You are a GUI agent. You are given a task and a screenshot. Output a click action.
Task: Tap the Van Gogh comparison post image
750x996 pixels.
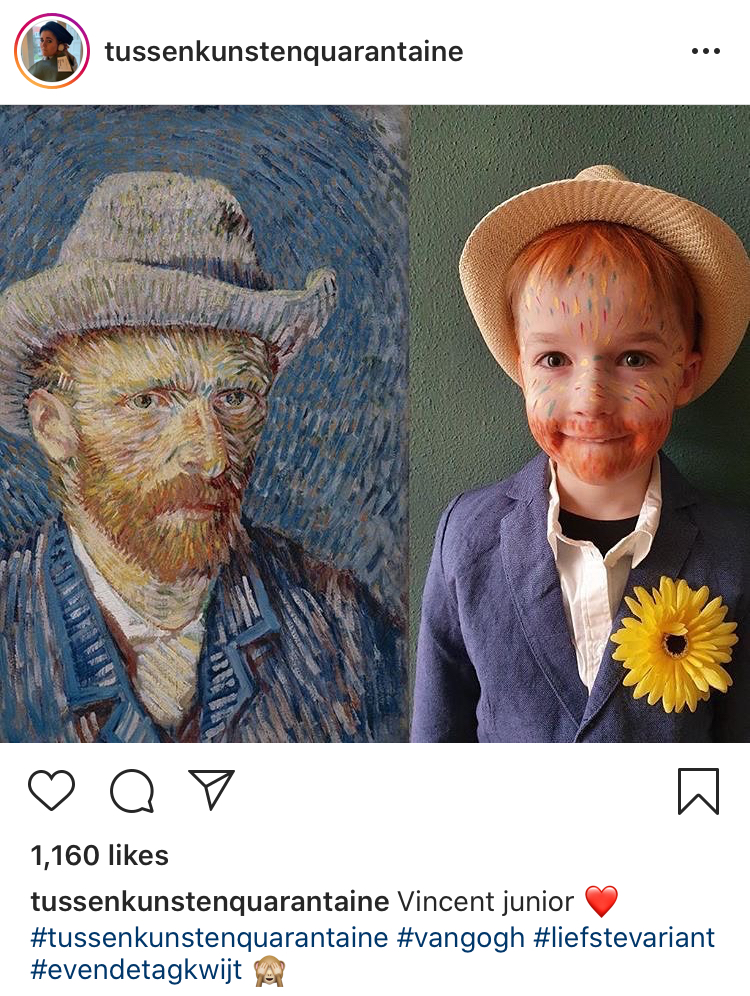(375, 423)
